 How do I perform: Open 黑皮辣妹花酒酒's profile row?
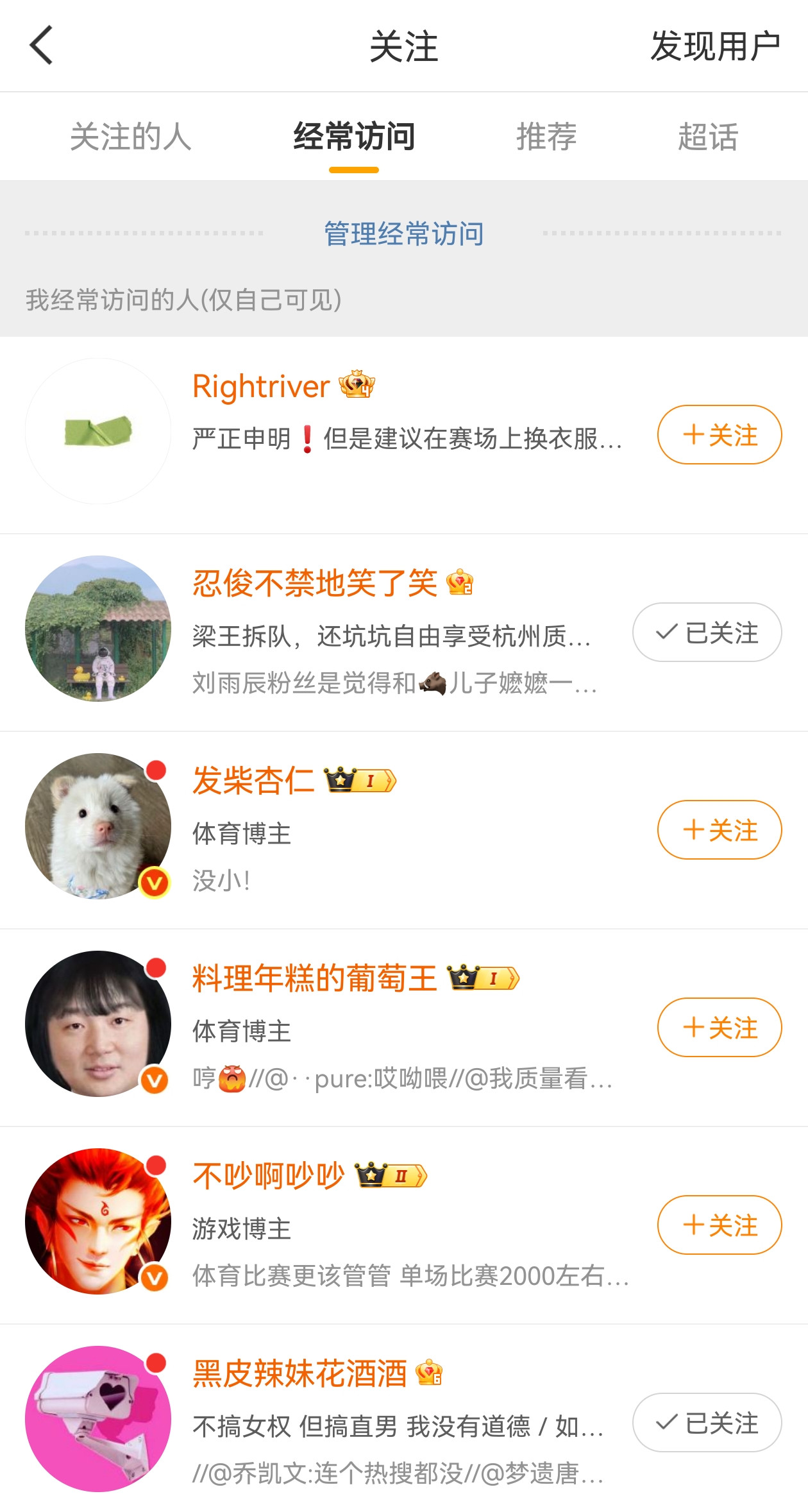click(x=299, y=1374)
